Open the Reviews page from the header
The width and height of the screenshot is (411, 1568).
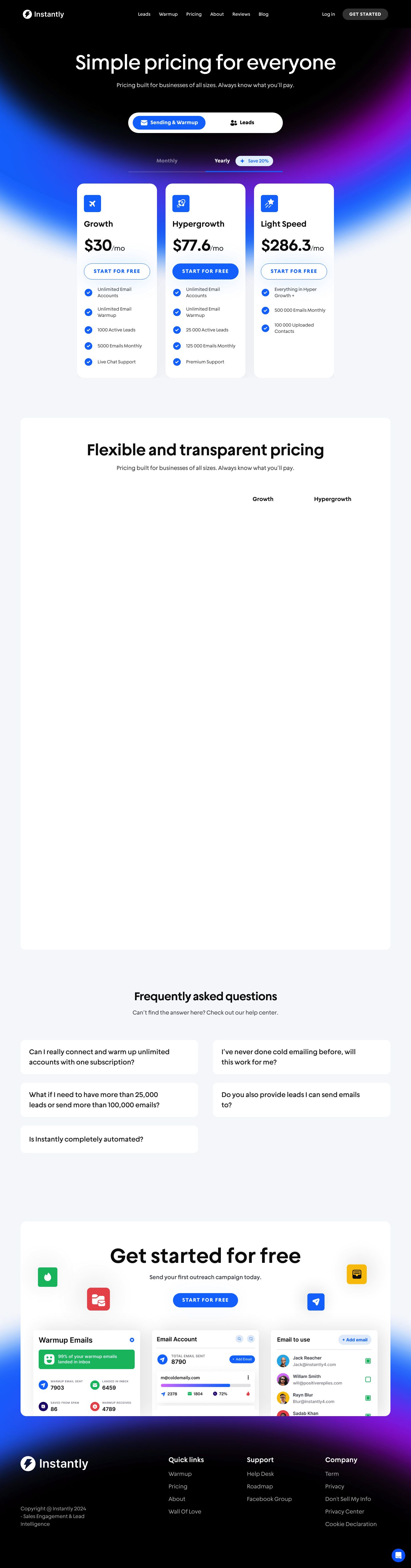(x=241, y=14)
